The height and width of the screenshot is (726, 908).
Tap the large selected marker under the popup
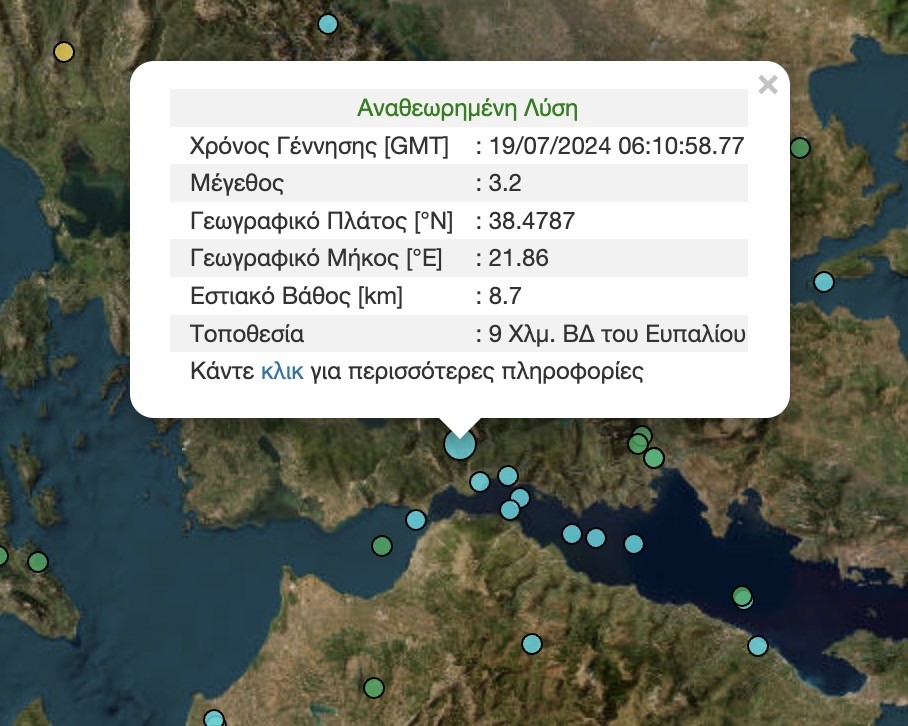pyautogui.click(x=460, y=443)
